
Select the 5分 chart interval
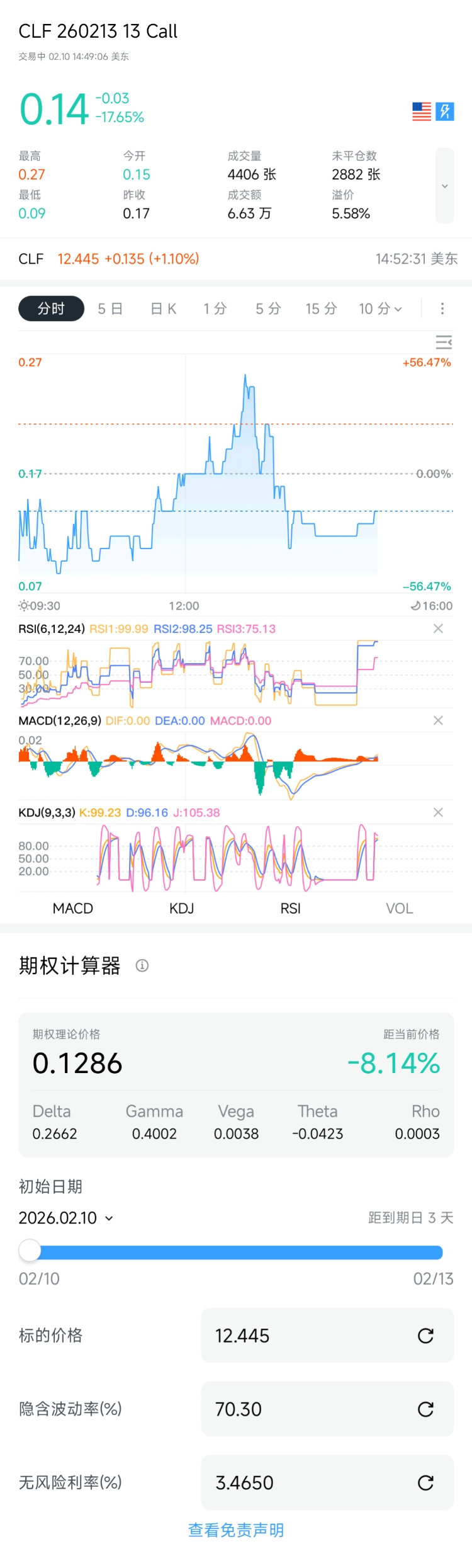(267, 309)
